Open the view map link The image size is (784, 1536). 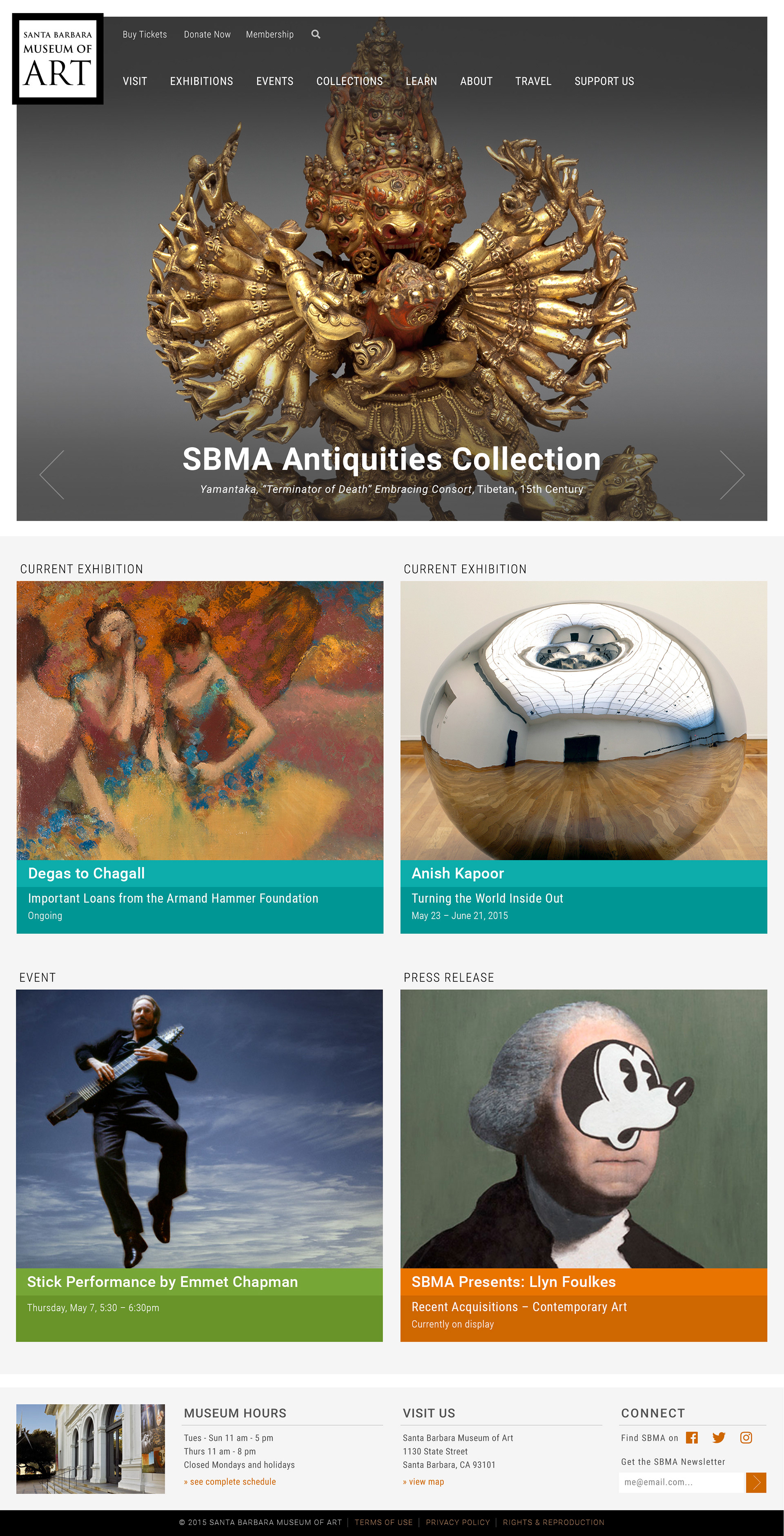click(423, 1482)
